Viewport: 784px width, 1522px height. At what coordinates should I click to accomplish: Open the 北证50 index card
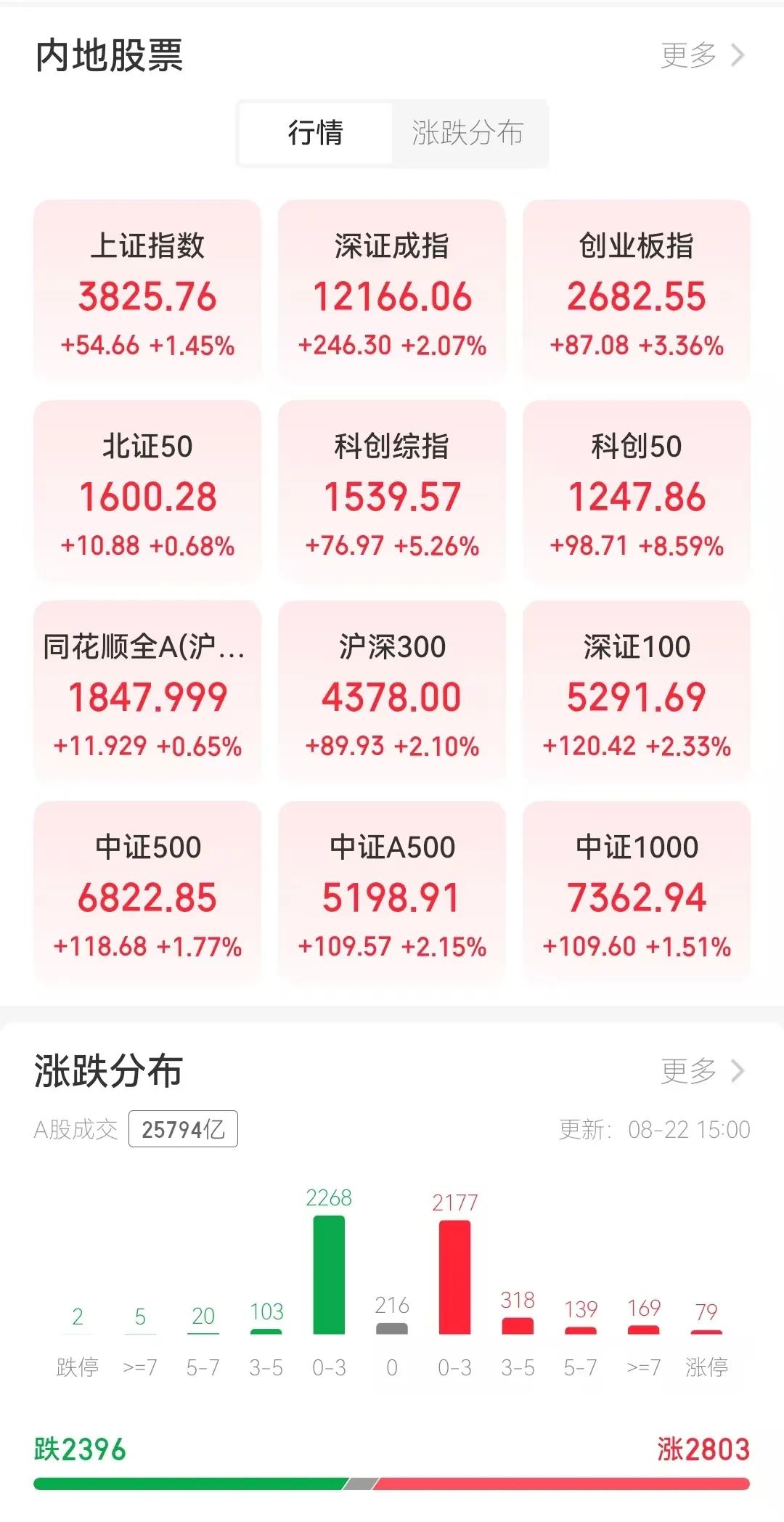[147, 492]
